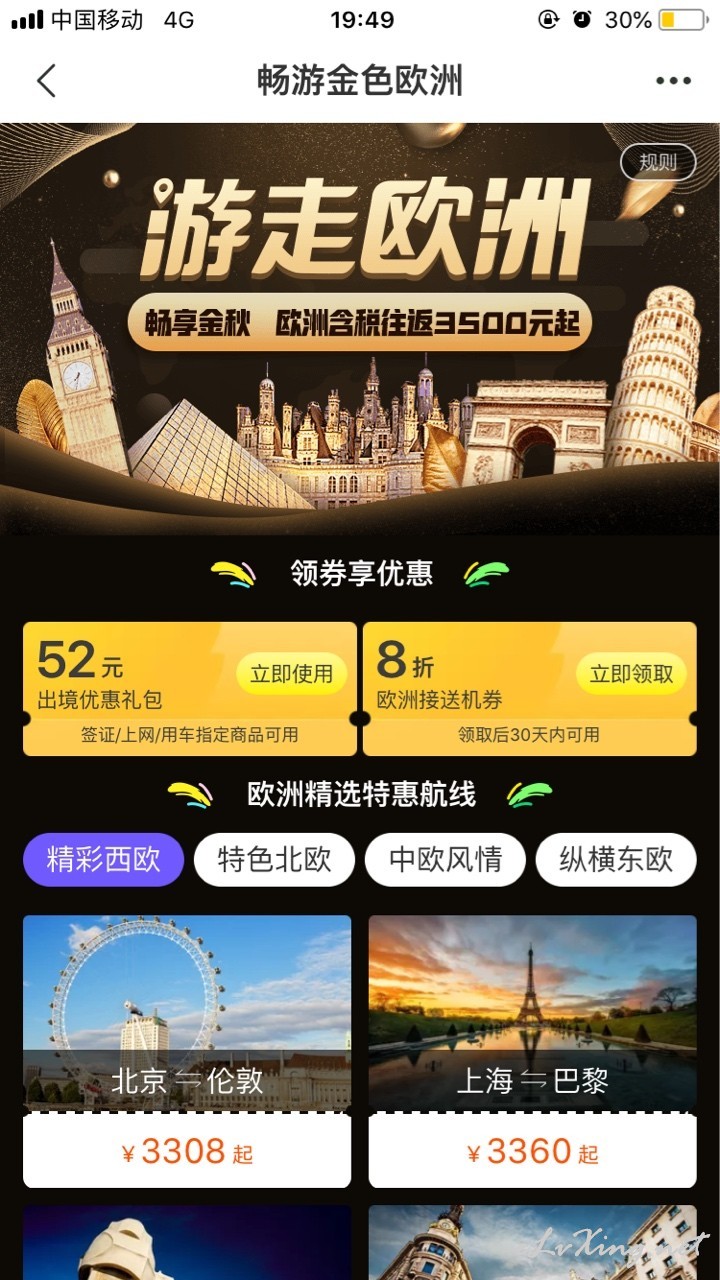Open the 上海–巴黎 flight deal card

(532, 1051)
